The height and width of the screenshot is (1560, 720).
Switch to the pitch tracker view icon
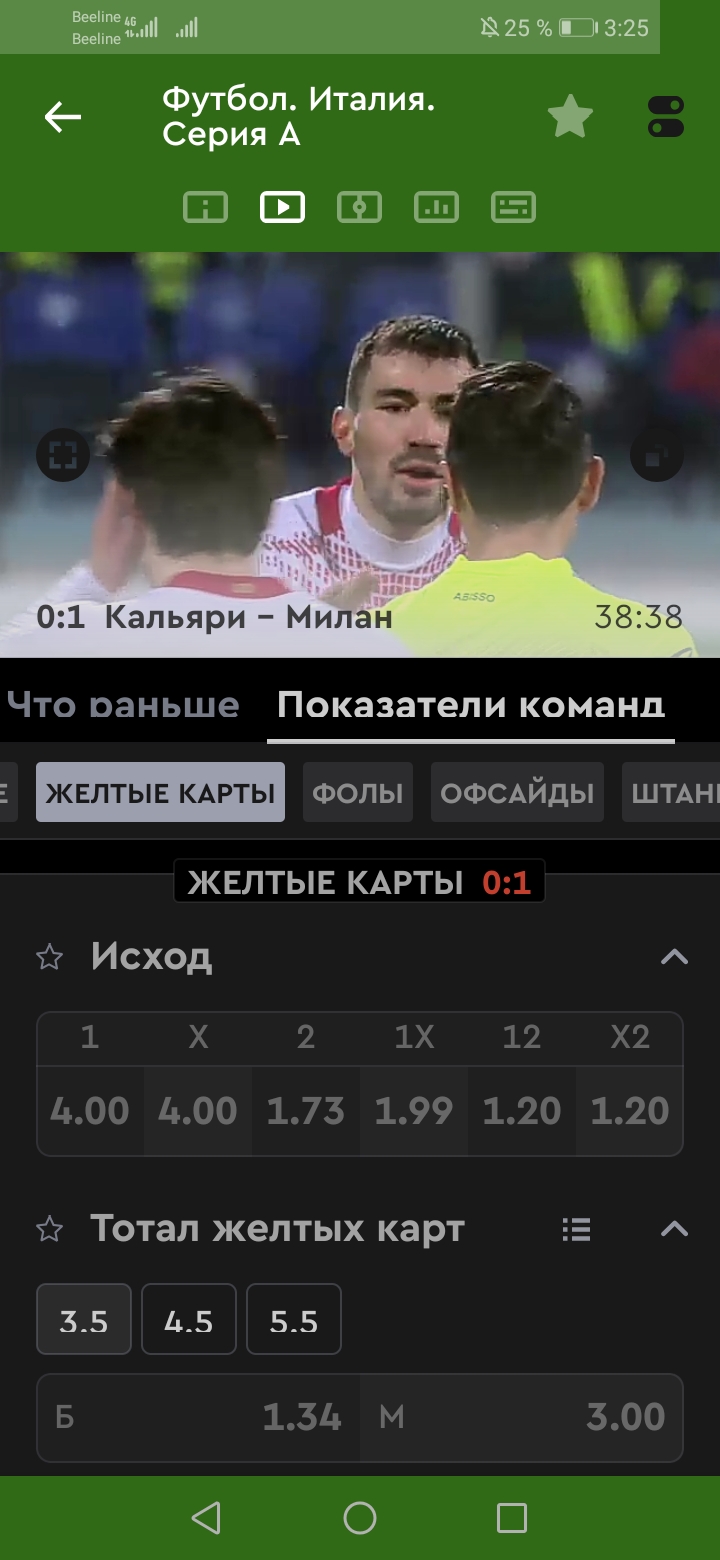pos(359,207)
